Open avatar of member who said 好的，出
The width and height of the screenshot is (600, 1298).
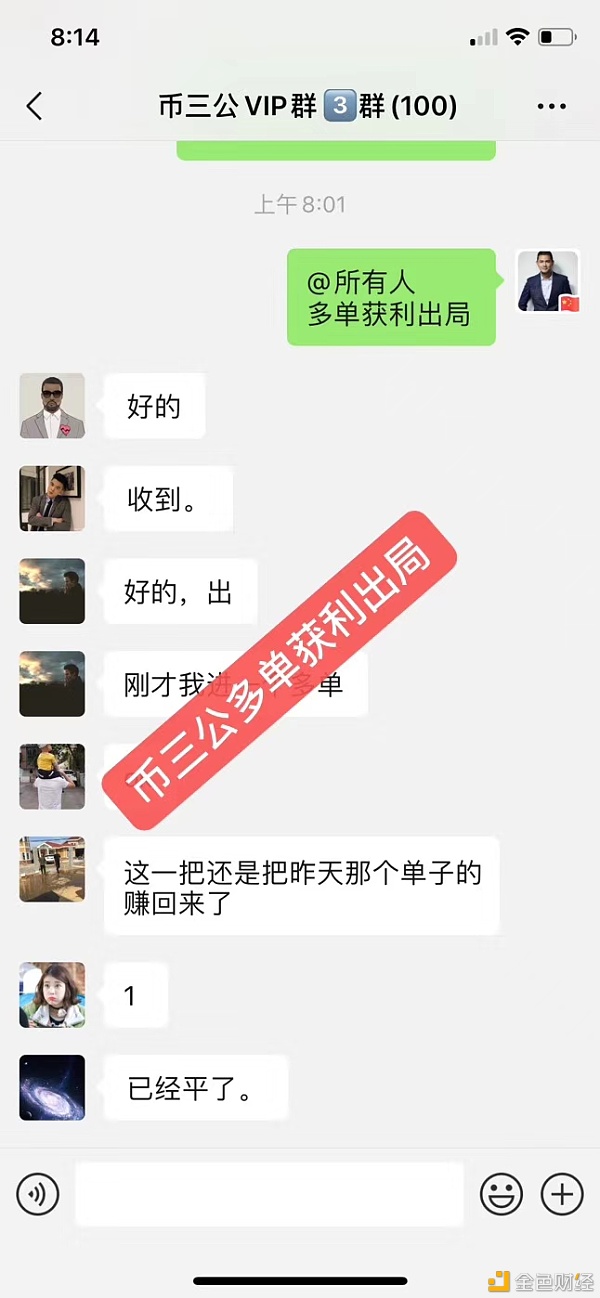tap(52, 591)
